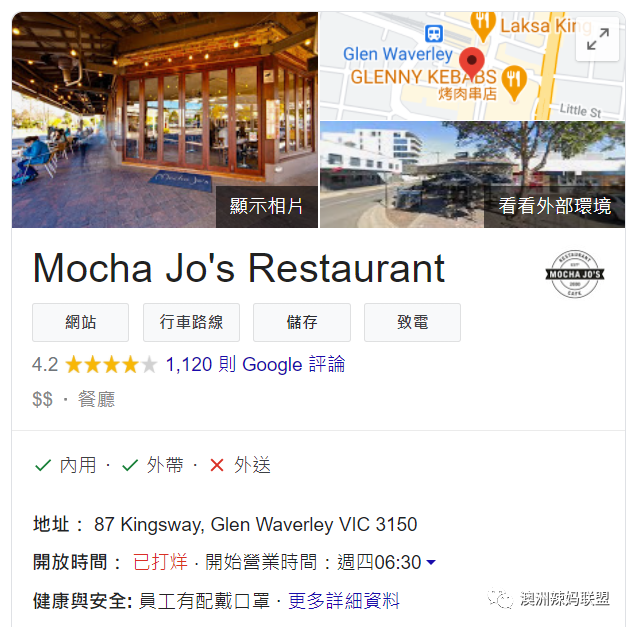View restaurant photos via 顯示相片
The width and height of the screenshot is (630, 627).
[x=266, y=206]
